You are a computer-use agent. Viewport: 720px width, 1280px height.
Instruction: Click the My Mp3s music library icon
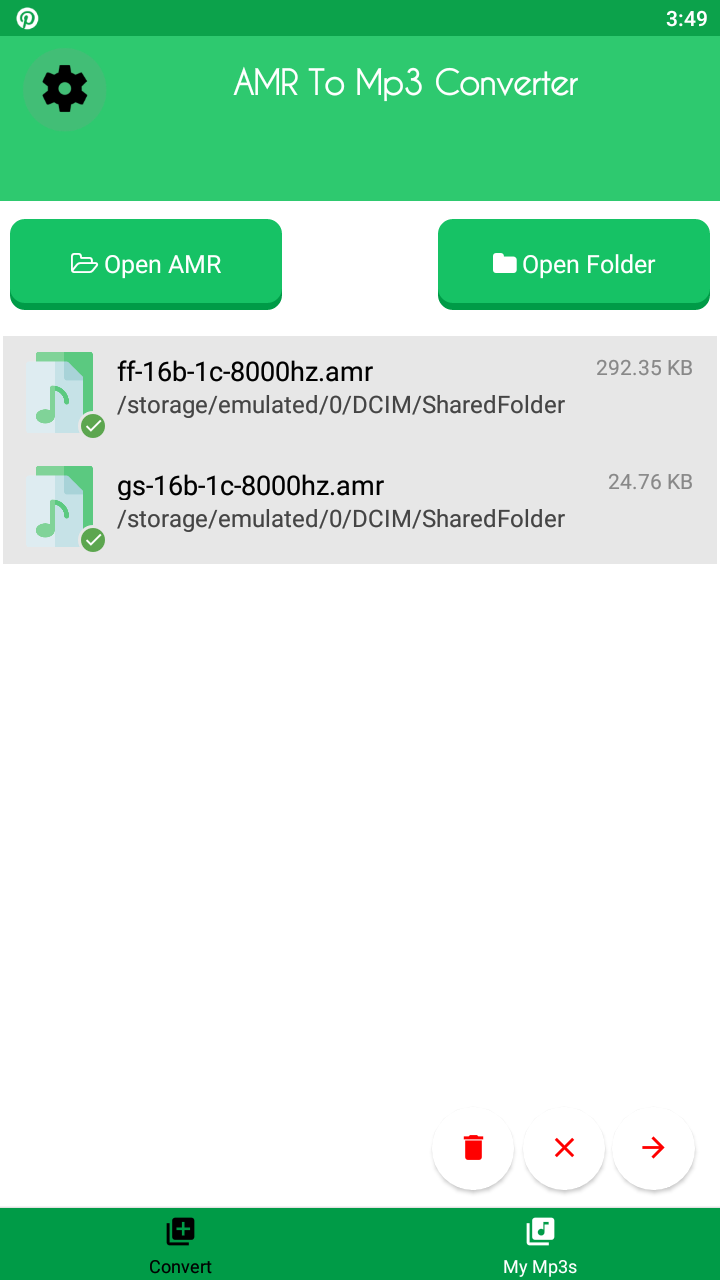(x=539, y=1232)
